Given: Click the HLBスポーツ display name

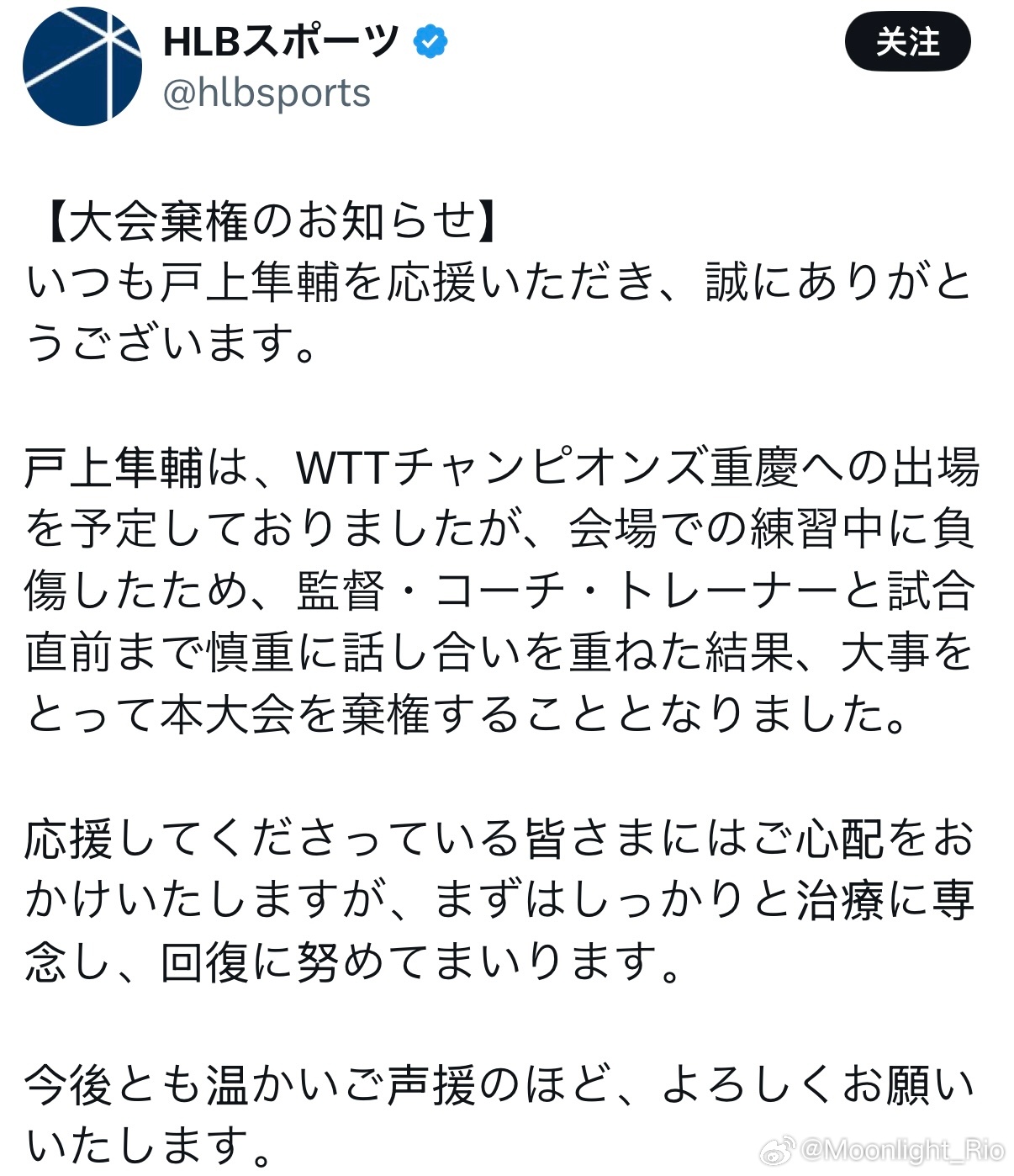Looking at the screenshot, I should point(277,39).
